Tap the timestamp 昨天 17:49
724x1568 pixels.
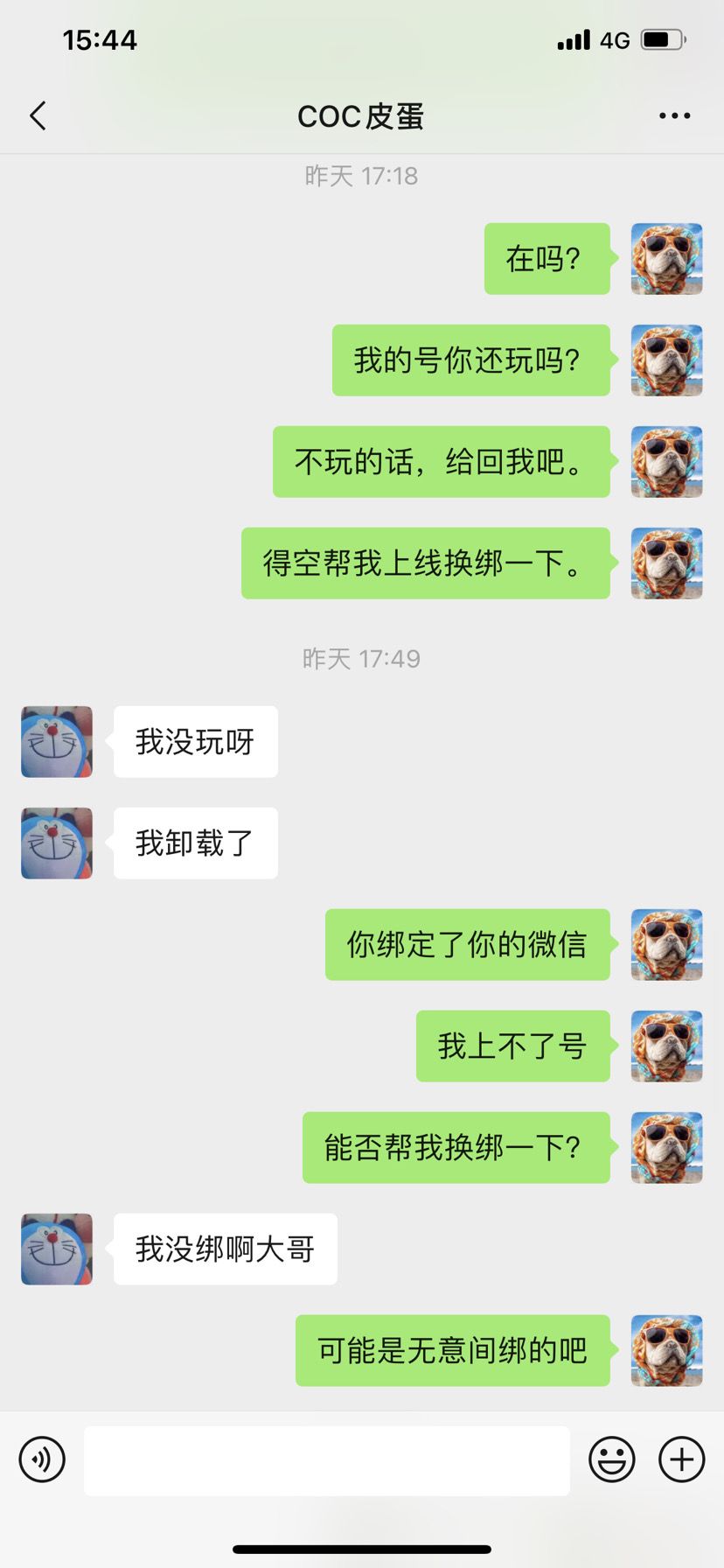(x=362, y=658)
